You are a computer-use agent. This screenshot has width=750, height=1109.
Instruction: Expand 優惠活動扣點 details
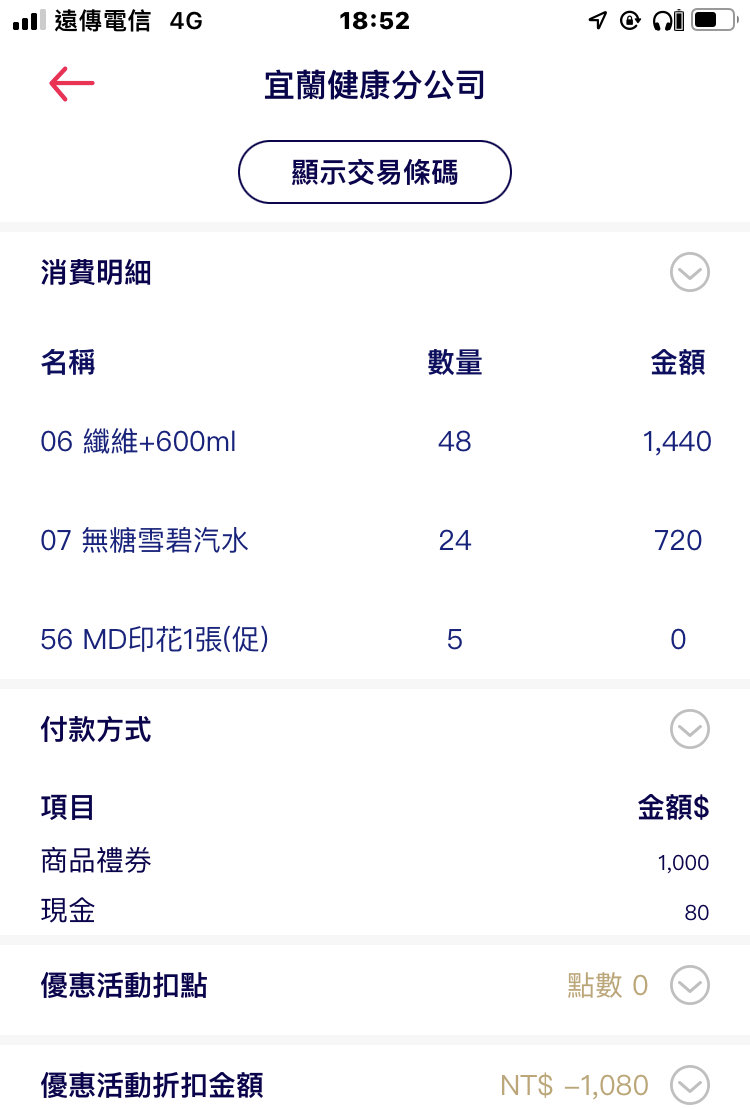click(689, 986)
